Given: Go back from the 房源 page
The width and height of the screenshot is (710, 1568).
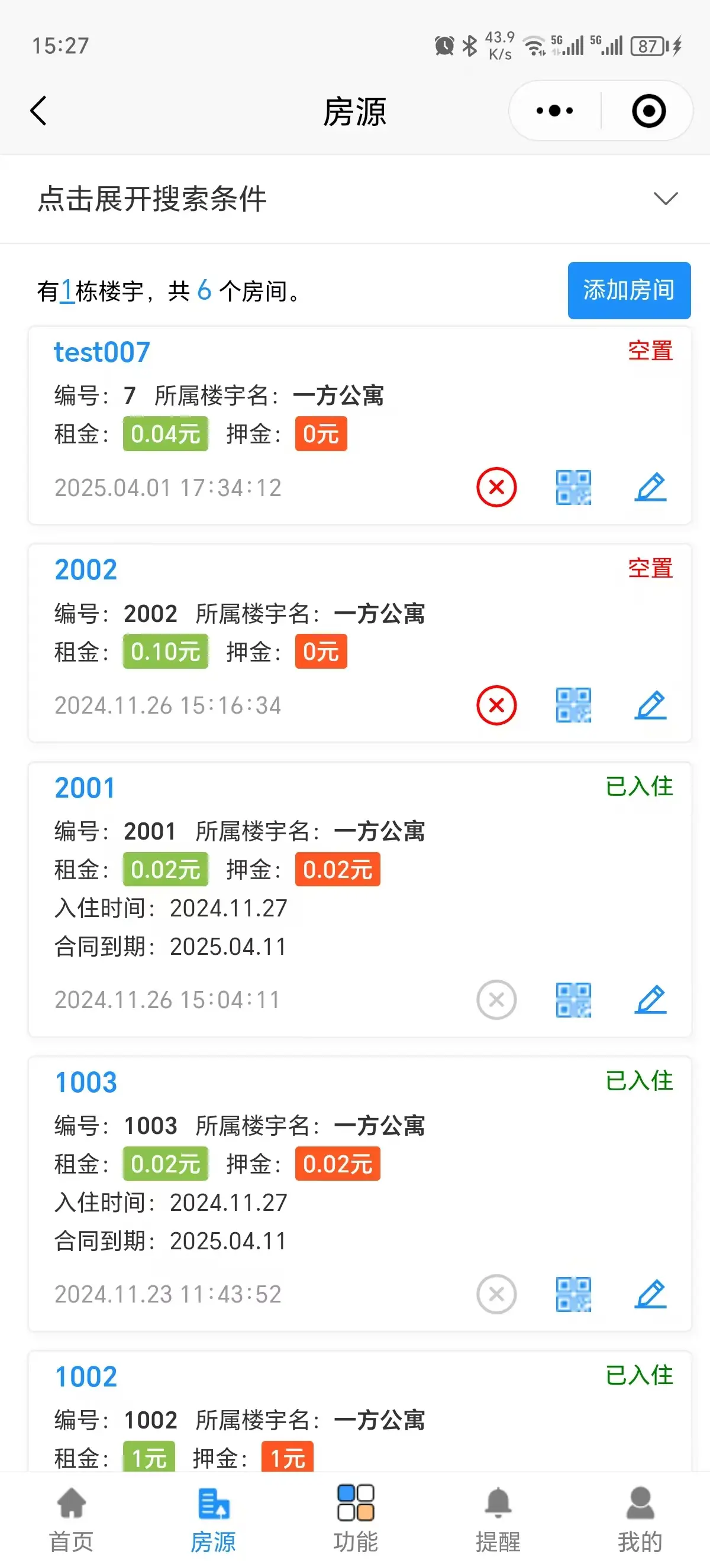Looking at the screenshot, I should tap(39, 111).
